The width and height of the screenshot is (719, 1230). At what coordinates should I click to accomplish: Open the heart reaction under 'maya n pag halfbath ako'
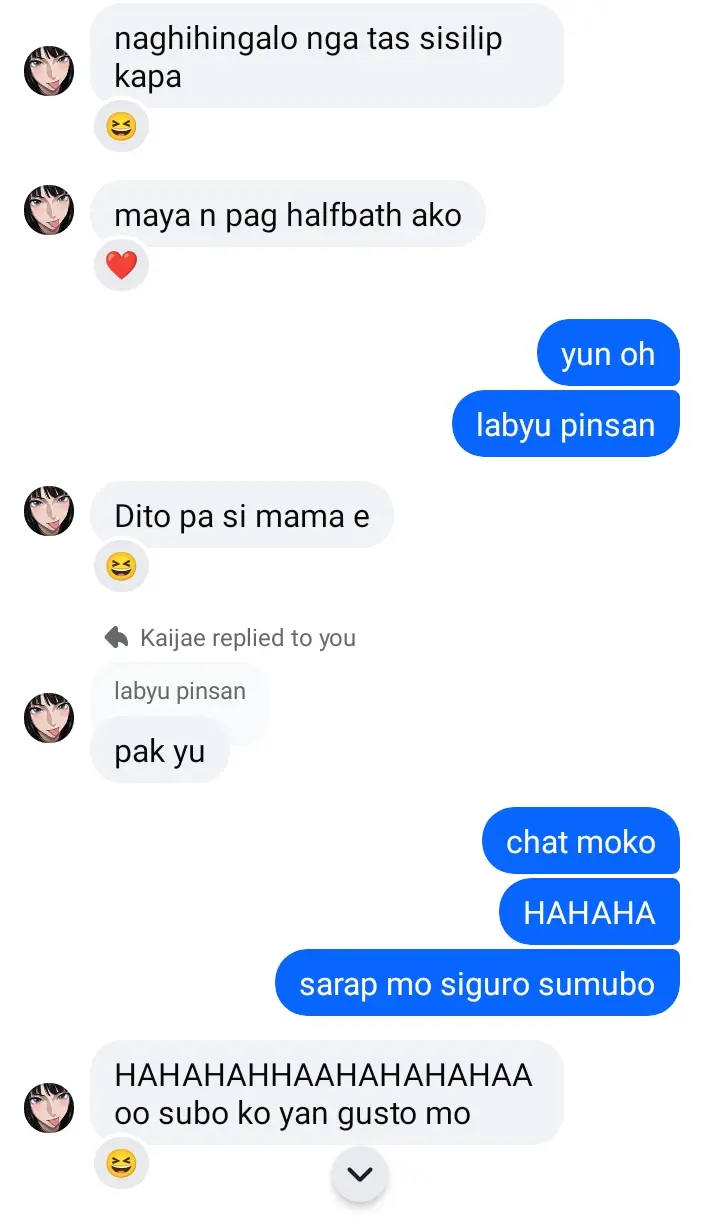coord(121,266)
